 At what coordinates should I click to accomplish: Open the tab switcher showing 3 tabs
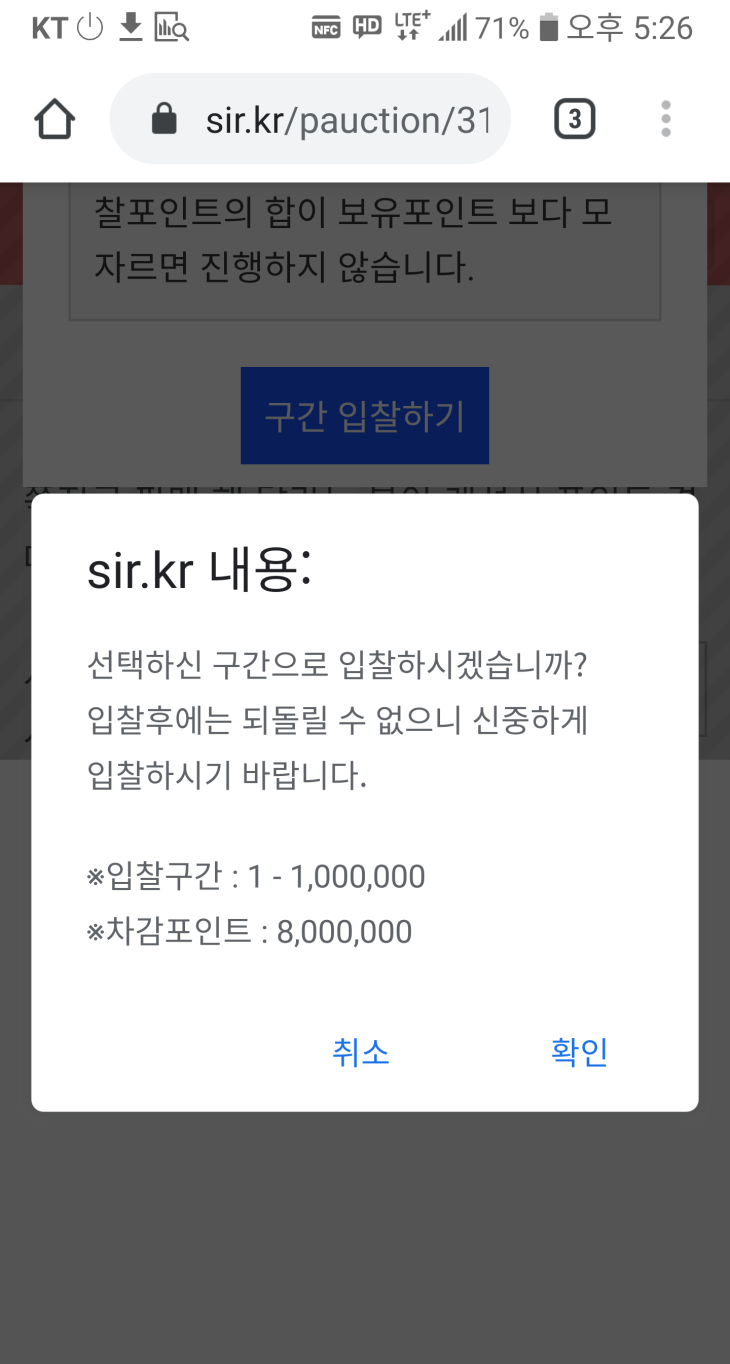click(574, 118)
